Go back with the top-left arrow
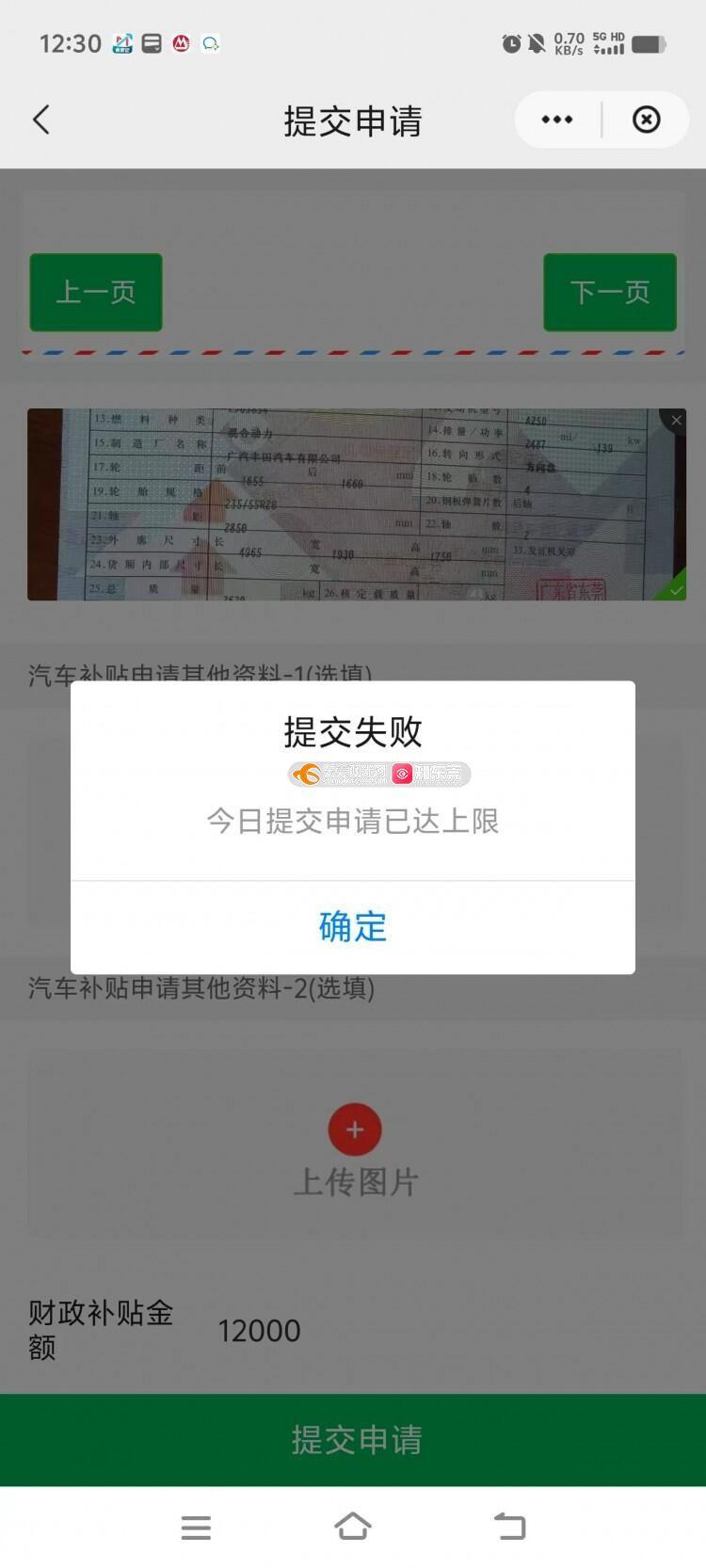Screen dimensions: 706x1568 click(x=41, y=120)
